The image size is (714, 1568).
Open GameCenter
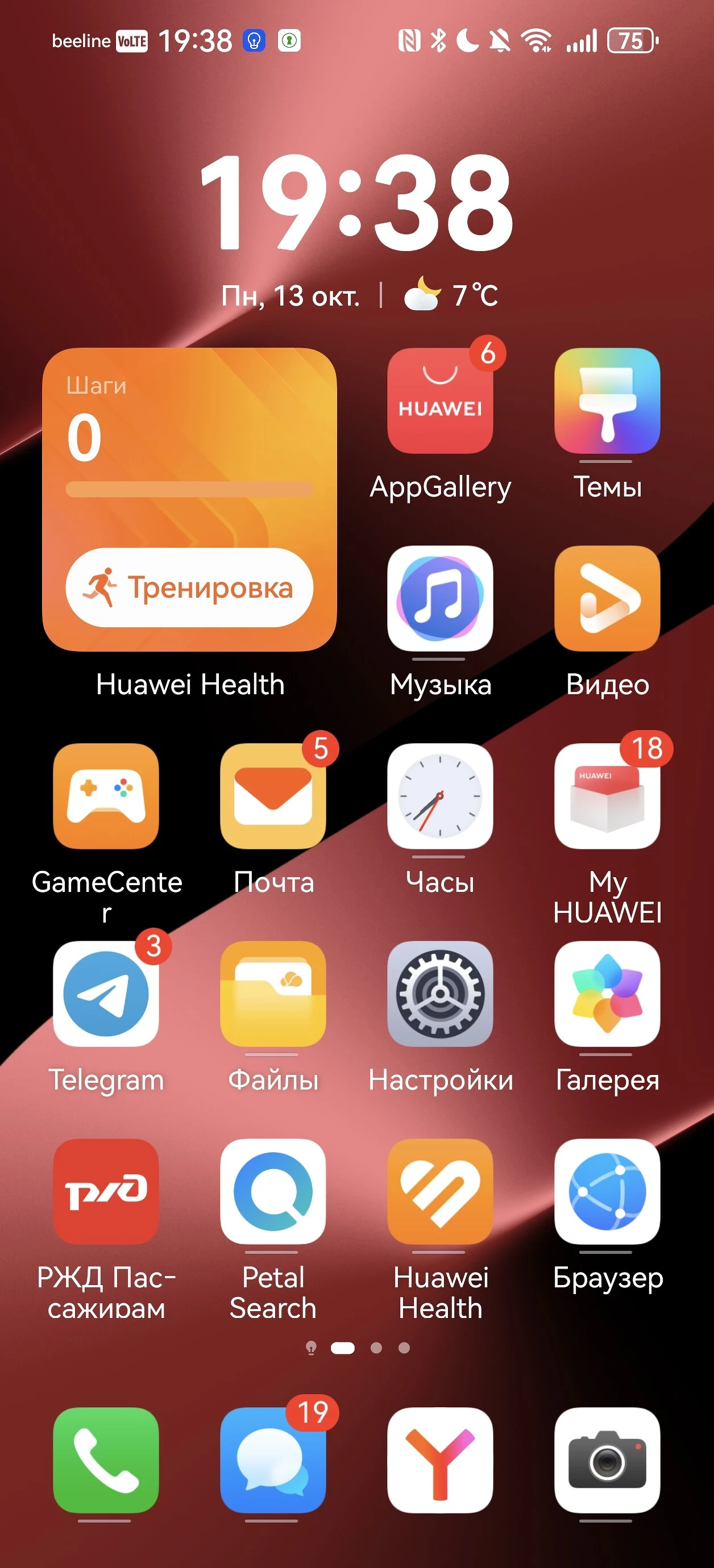tap(106, 796)
